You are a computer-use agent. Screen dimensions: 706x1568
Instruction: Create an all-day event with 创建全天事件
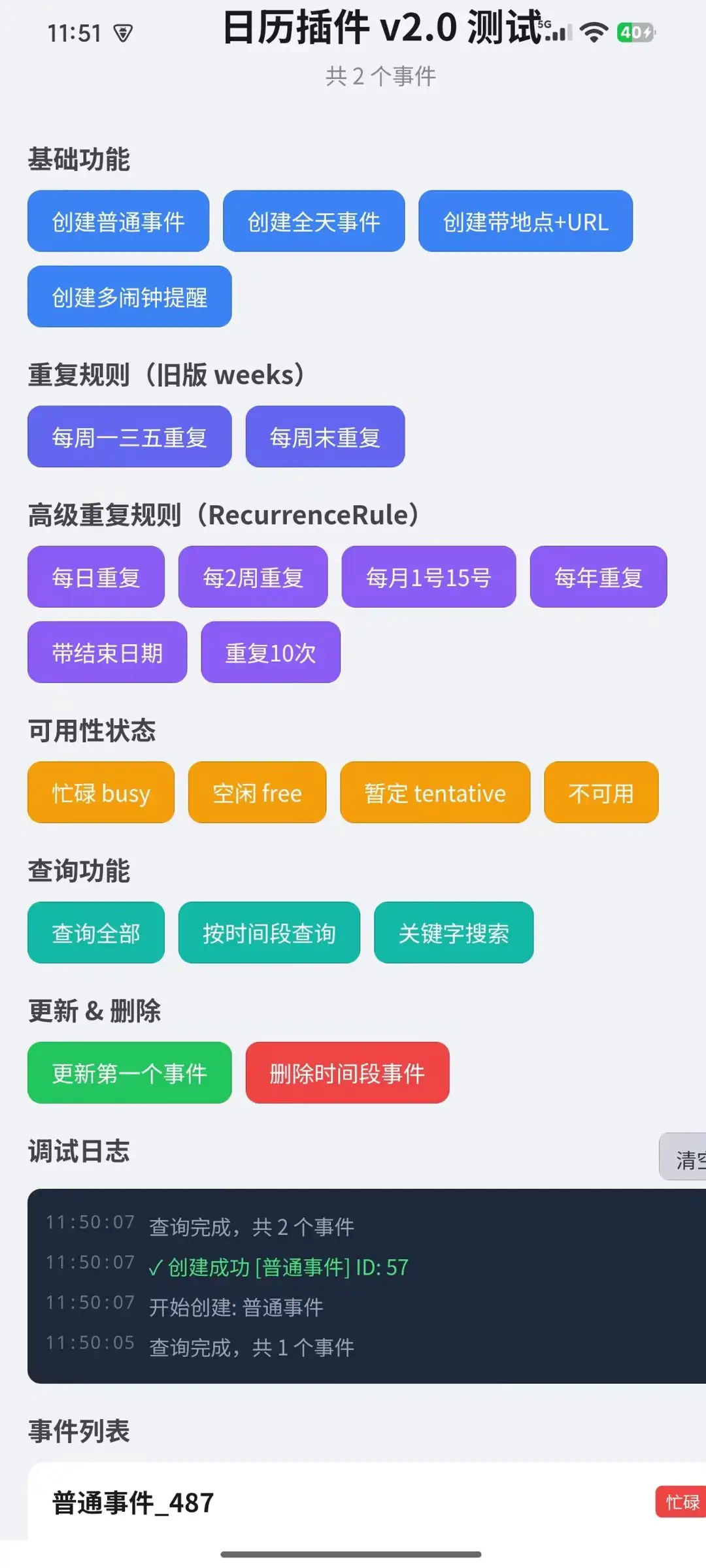click(x=314, y=221)
